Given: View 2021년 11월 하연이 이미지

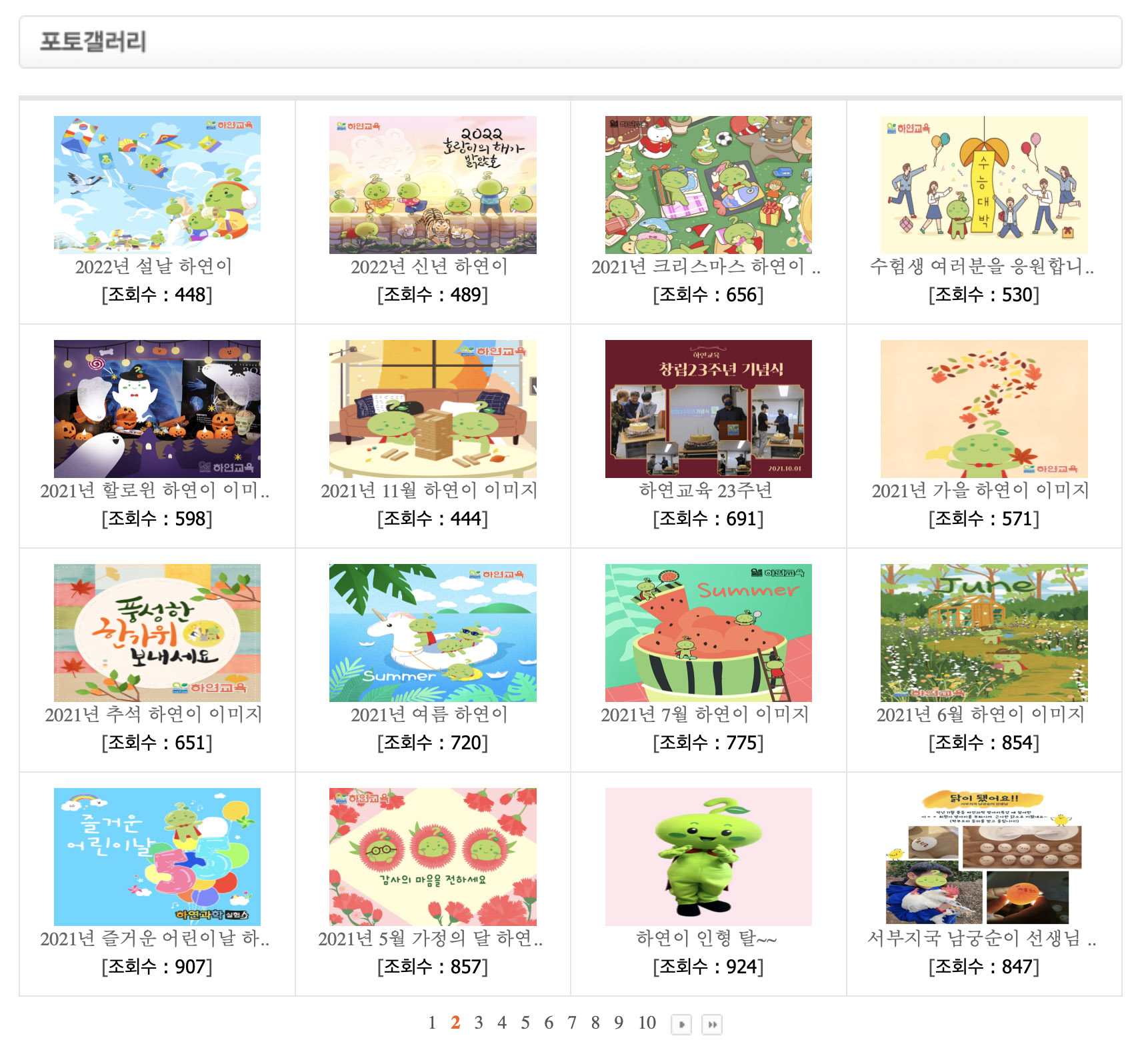Looking at the screenshot, I should coord(433,409).
